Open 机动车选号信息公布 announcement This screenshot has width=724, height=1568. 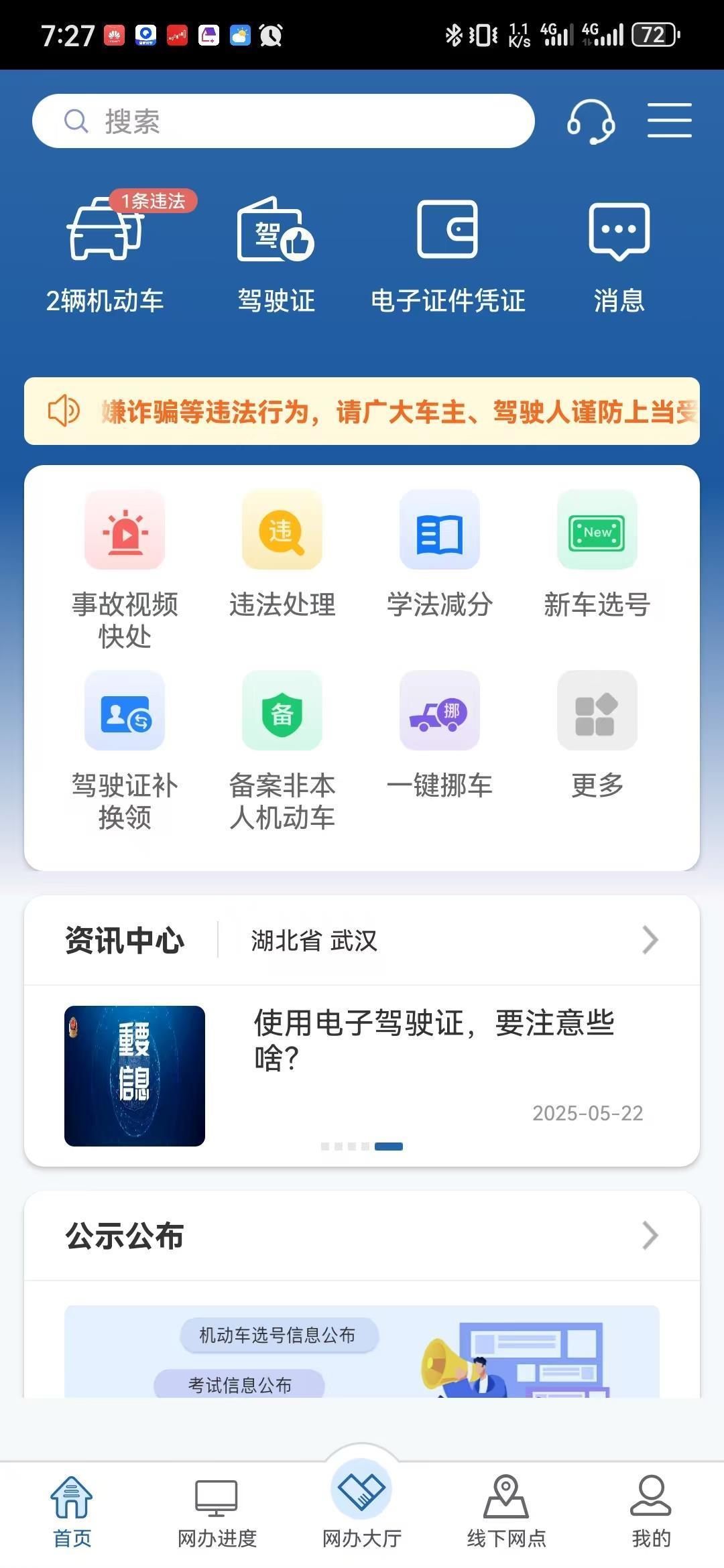pyautogui.click(x=278, y=1334)
